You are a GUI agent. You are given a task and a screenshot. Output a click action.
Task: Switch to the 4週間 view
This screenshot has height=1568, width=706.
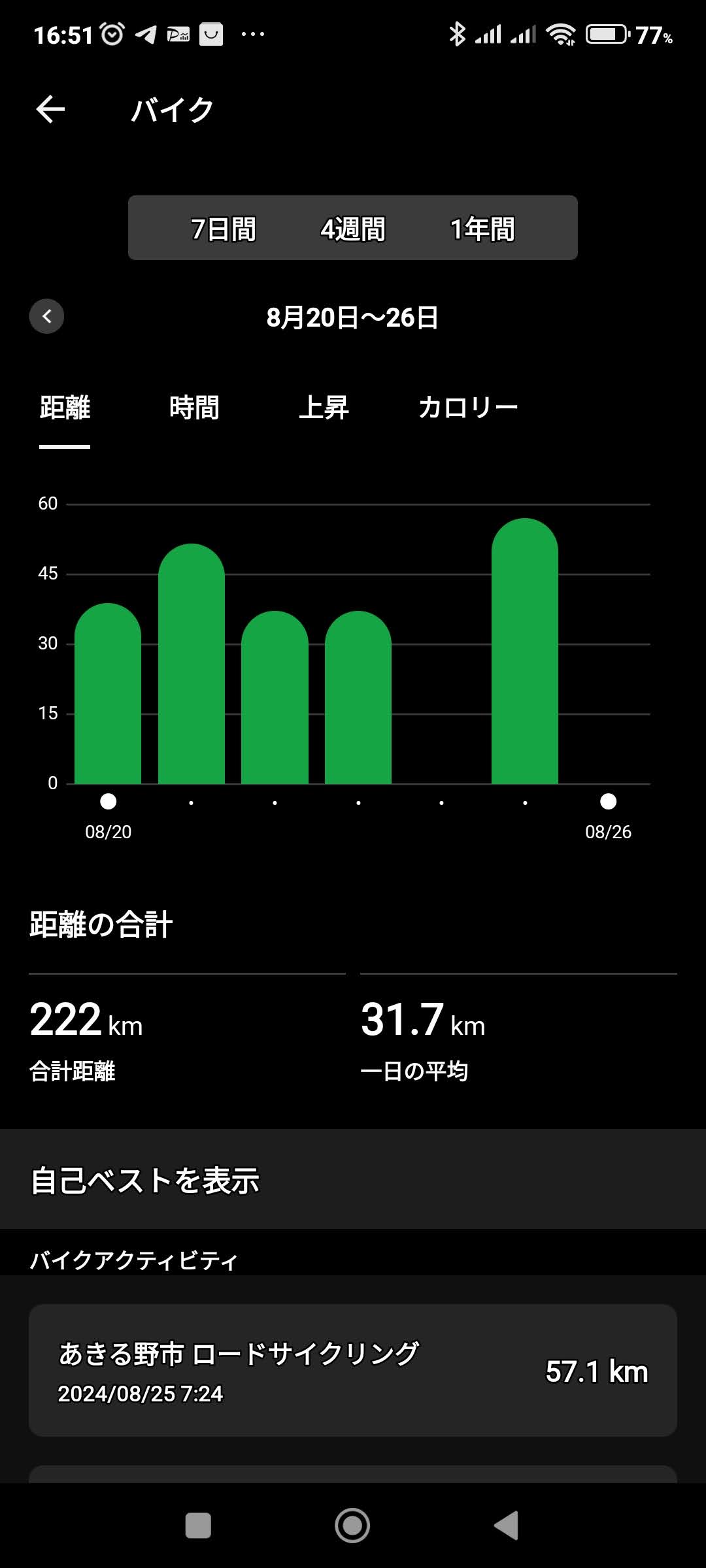pos(353,229)
